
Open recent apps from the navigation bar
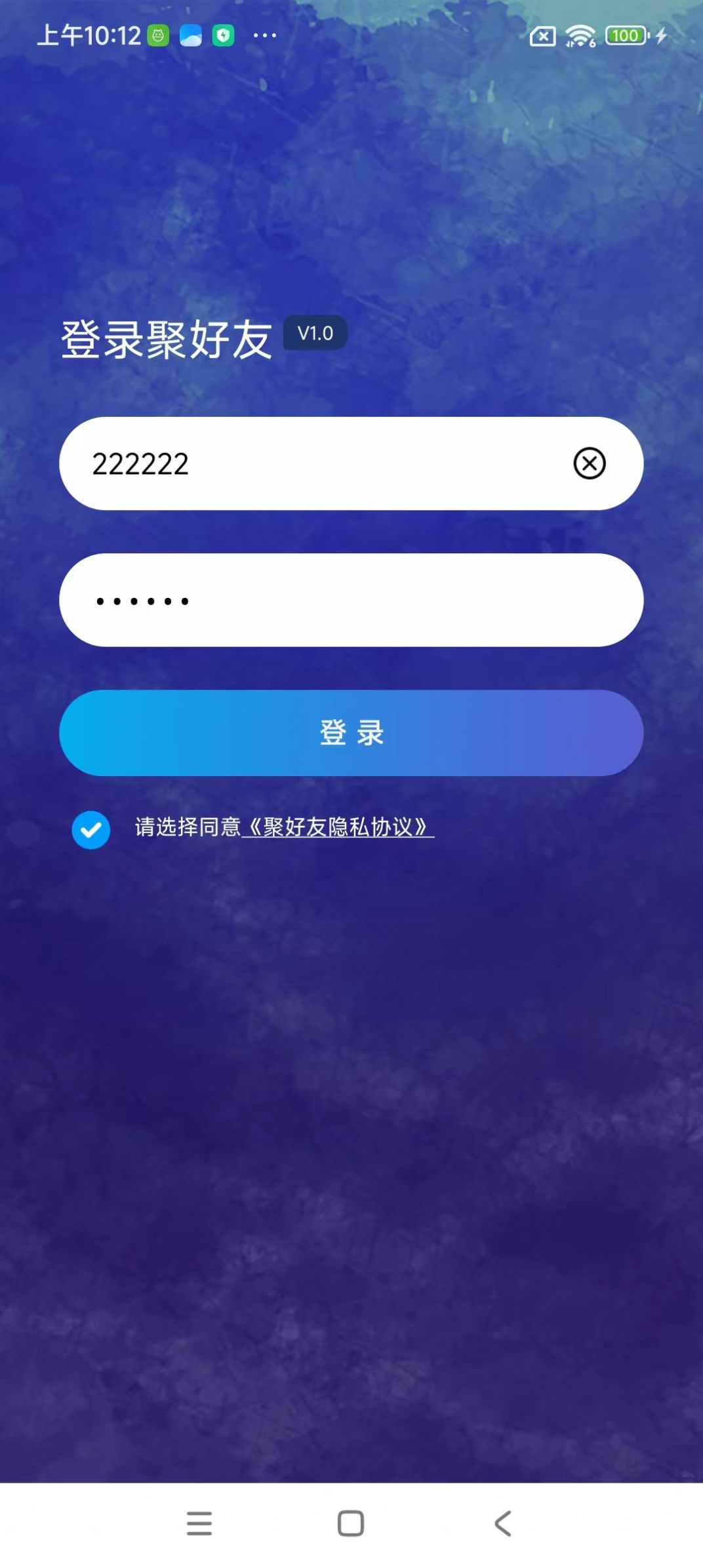(x=199, y=1523)
